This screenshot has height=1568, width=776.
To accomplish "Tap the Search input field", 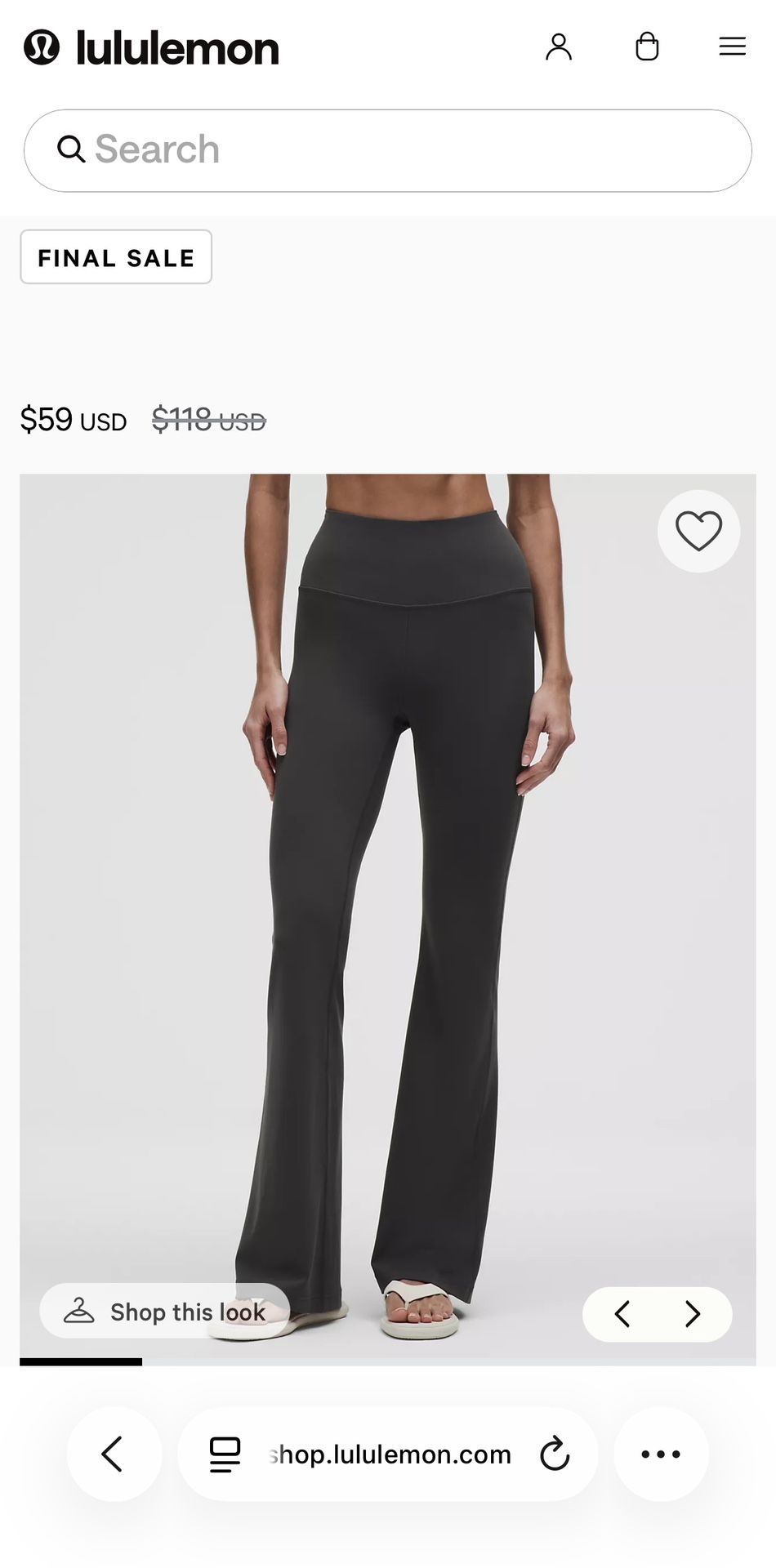I will click(x=388, y=149).
